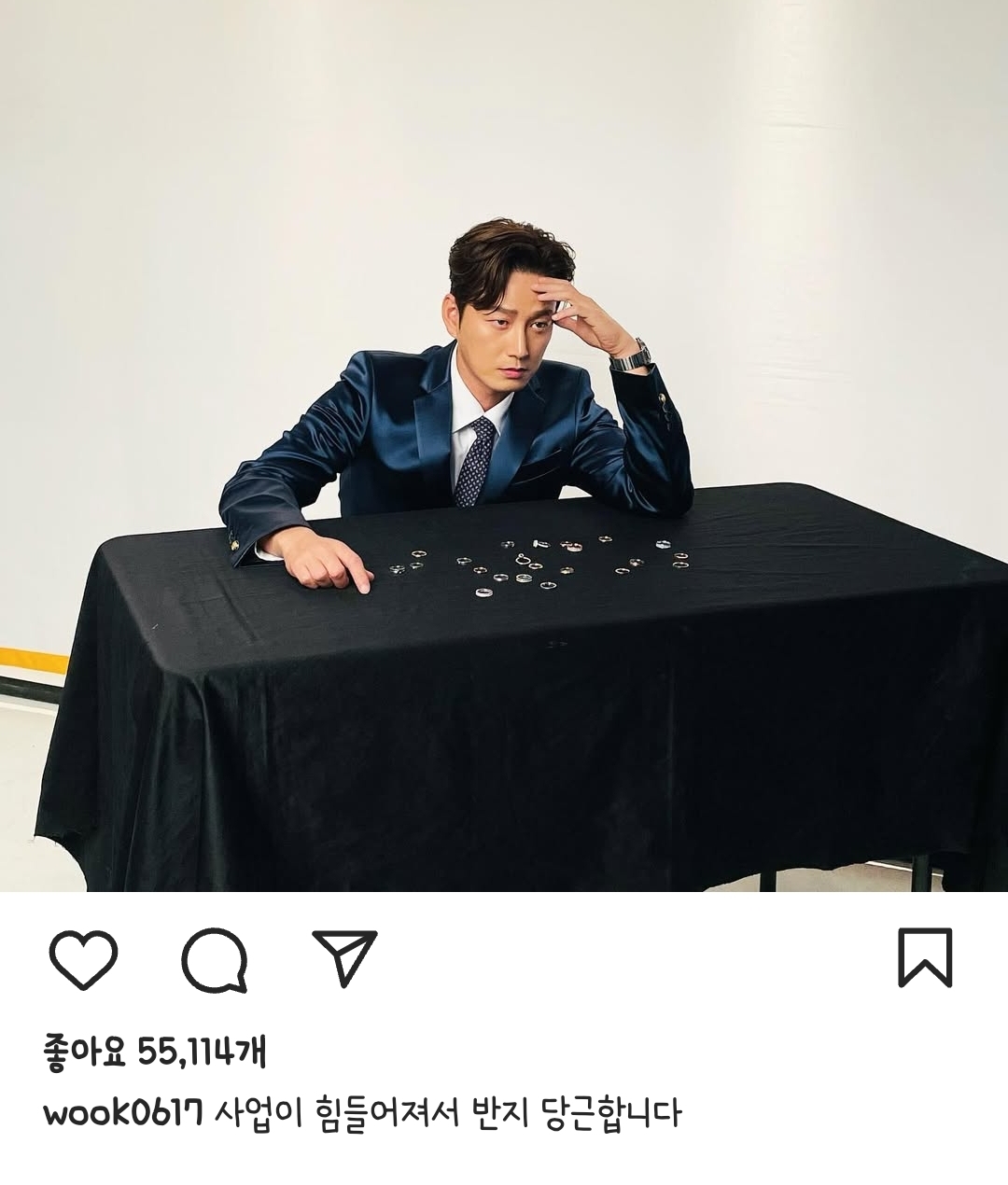Open the wook0617 profile from caption
The image size is (1008, 1185).
pos(123,1113)
